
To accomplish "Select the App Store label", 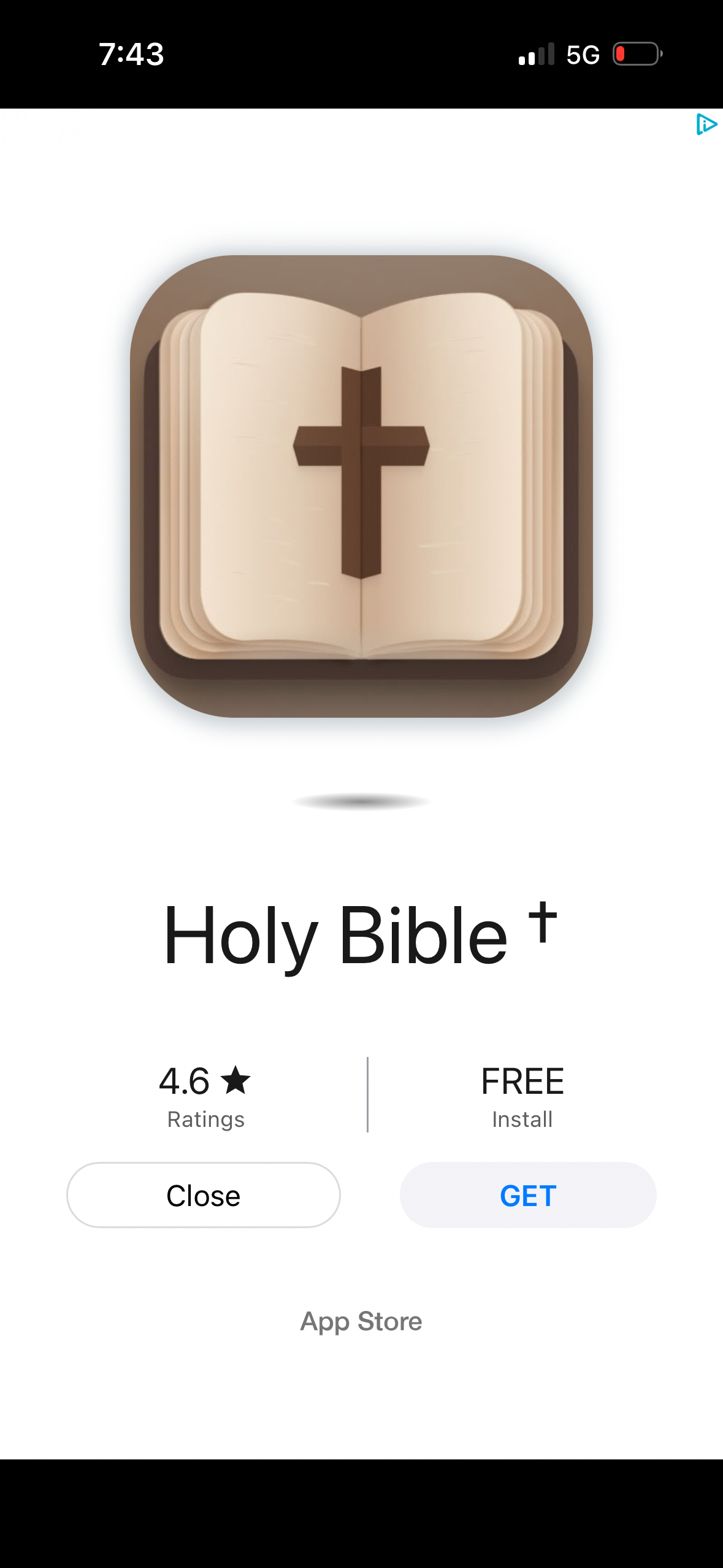I will pyautogui.click(x=361, y=1321).
